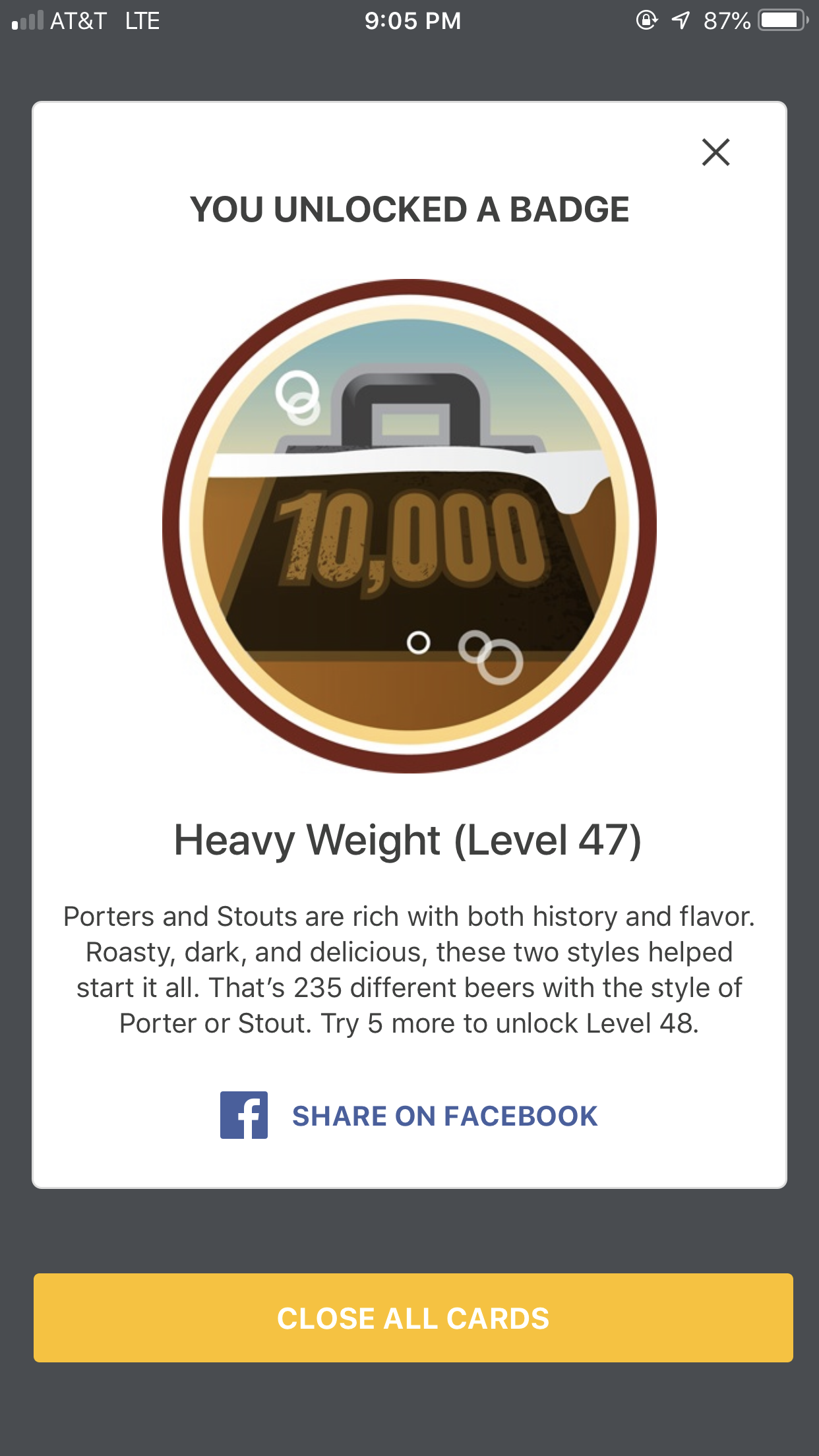Tap the Close All Cards button
Image resolution: width=819 pixels, height=1456 pixels.
pyautogui.click(x=413, y=1318)
